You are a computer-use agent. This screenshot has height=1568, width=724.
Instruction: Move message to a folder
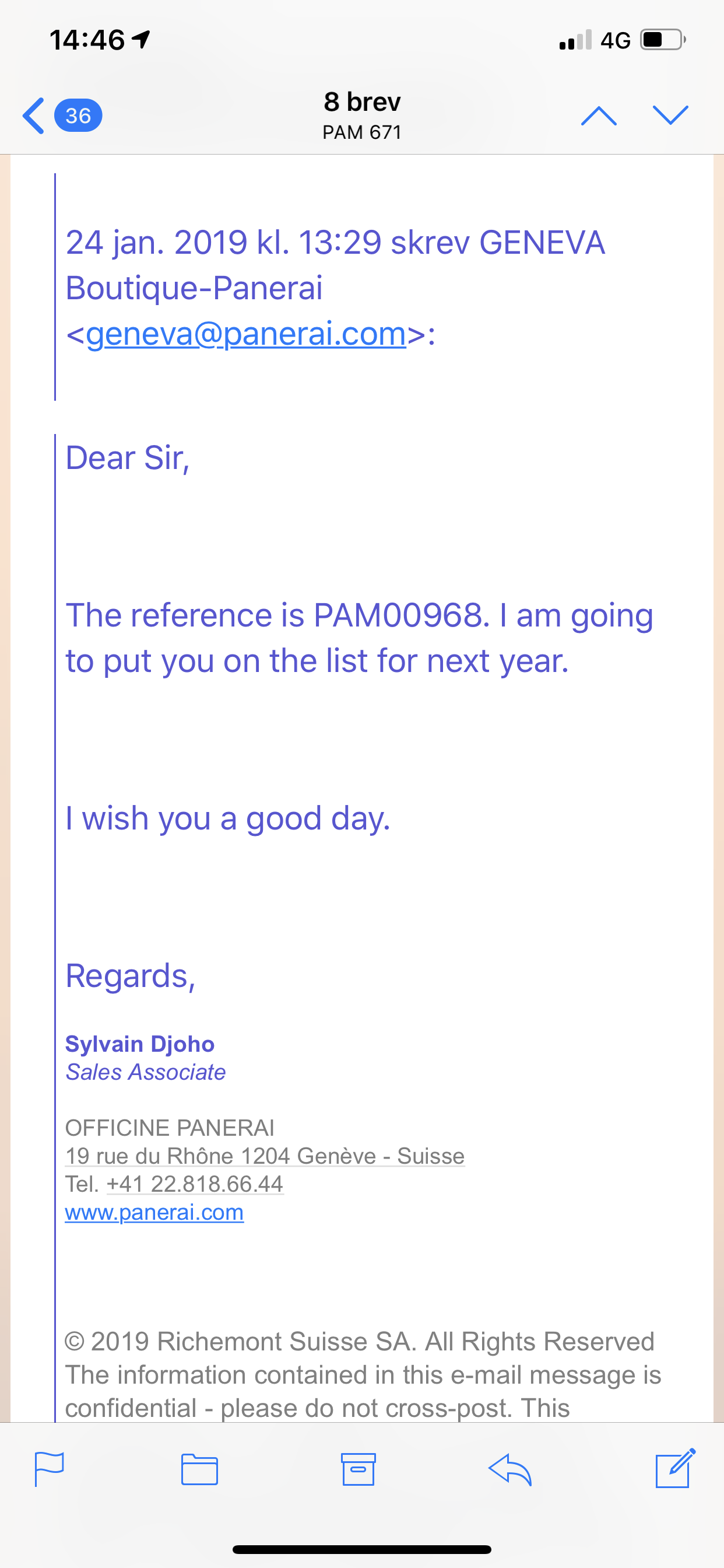pyautogui.click(x=199, y=1469)
